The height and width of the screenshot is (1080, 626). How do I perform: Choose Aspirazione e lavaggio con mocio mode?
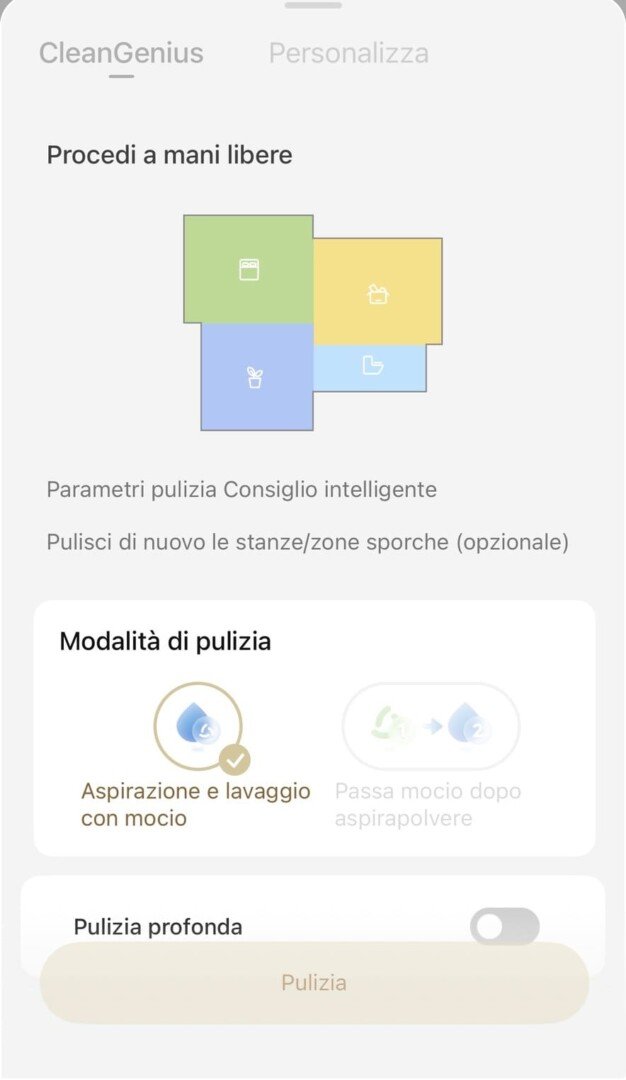click(x=197, y=727)
